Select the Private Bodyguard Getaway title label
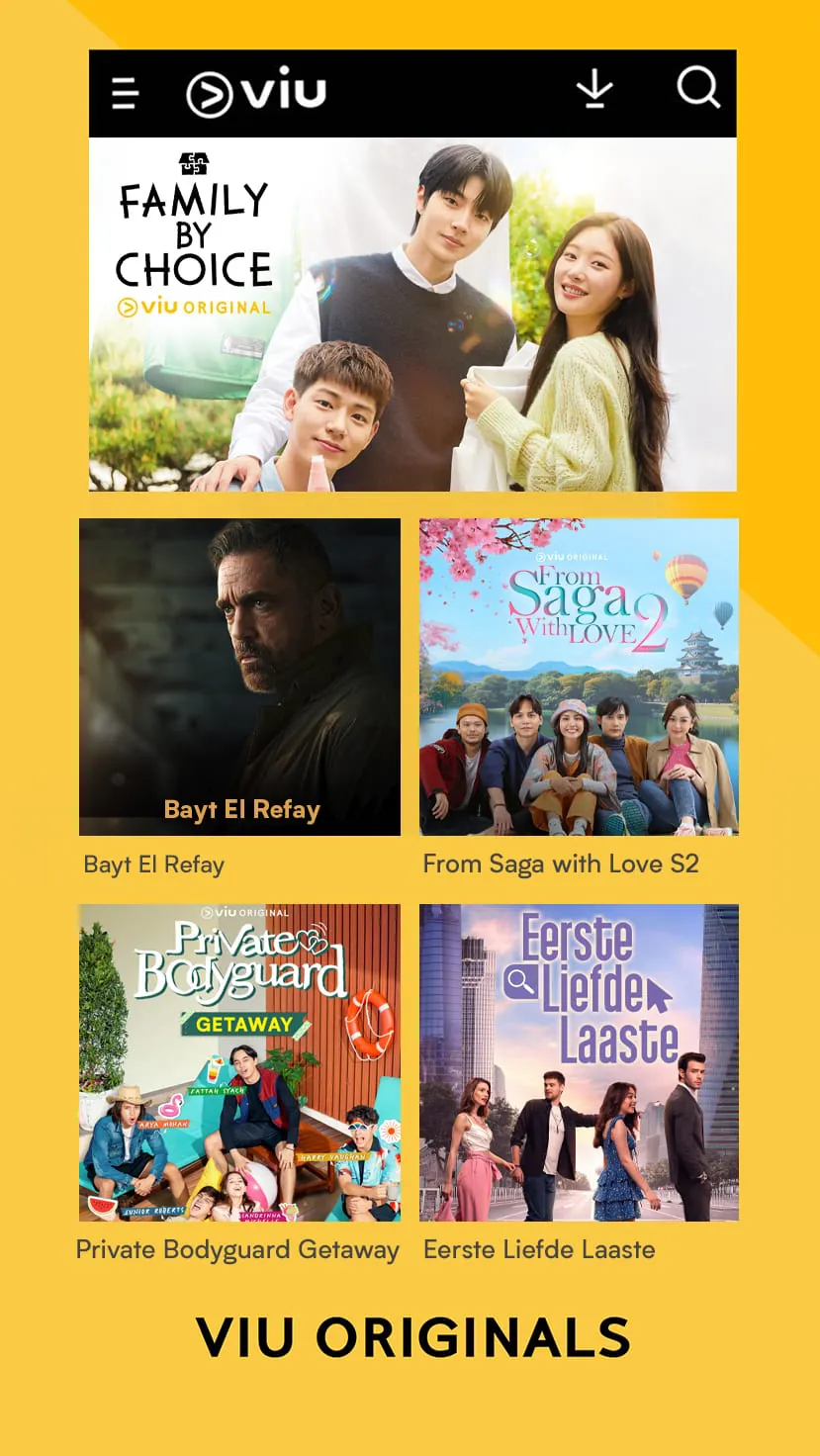 (236, 1249)
